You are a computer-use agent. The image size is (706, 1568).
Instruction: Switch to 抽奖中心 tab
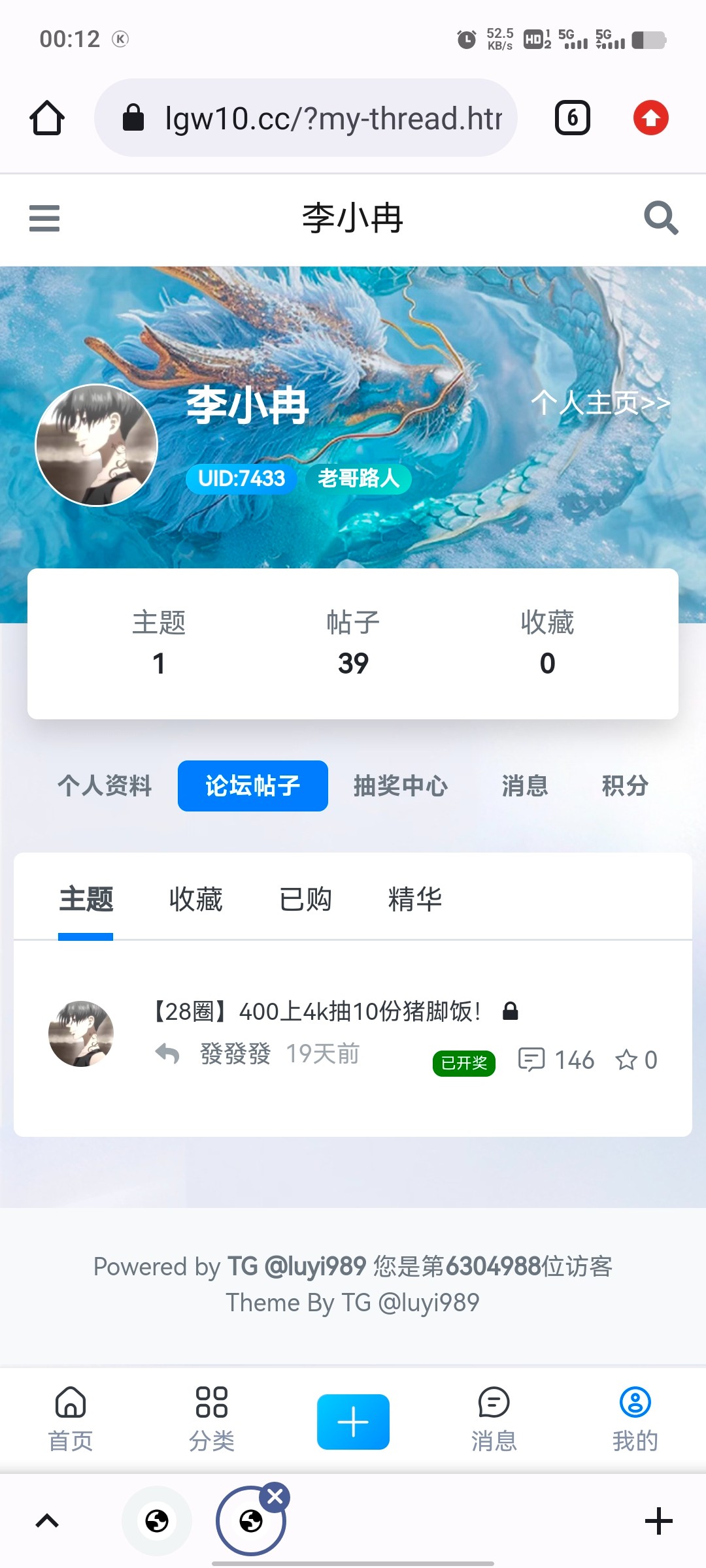pos(401,786)
